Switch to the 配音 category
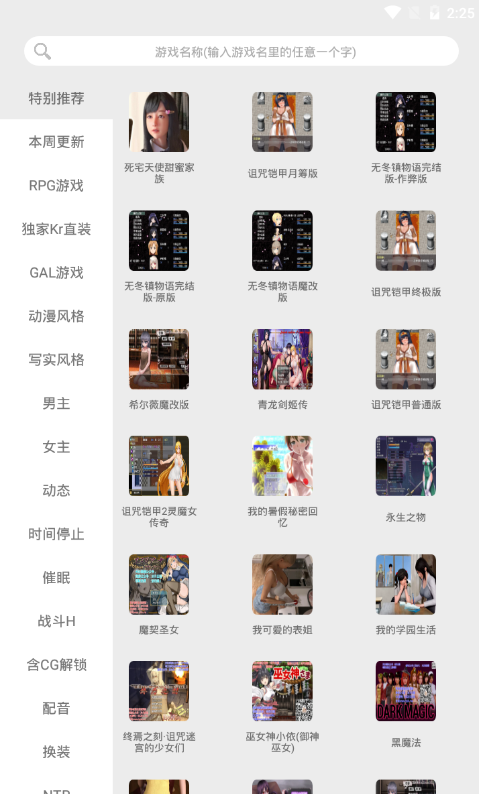Image resolution: width=479 pixels, height=794 pixels. coord(56,708)
